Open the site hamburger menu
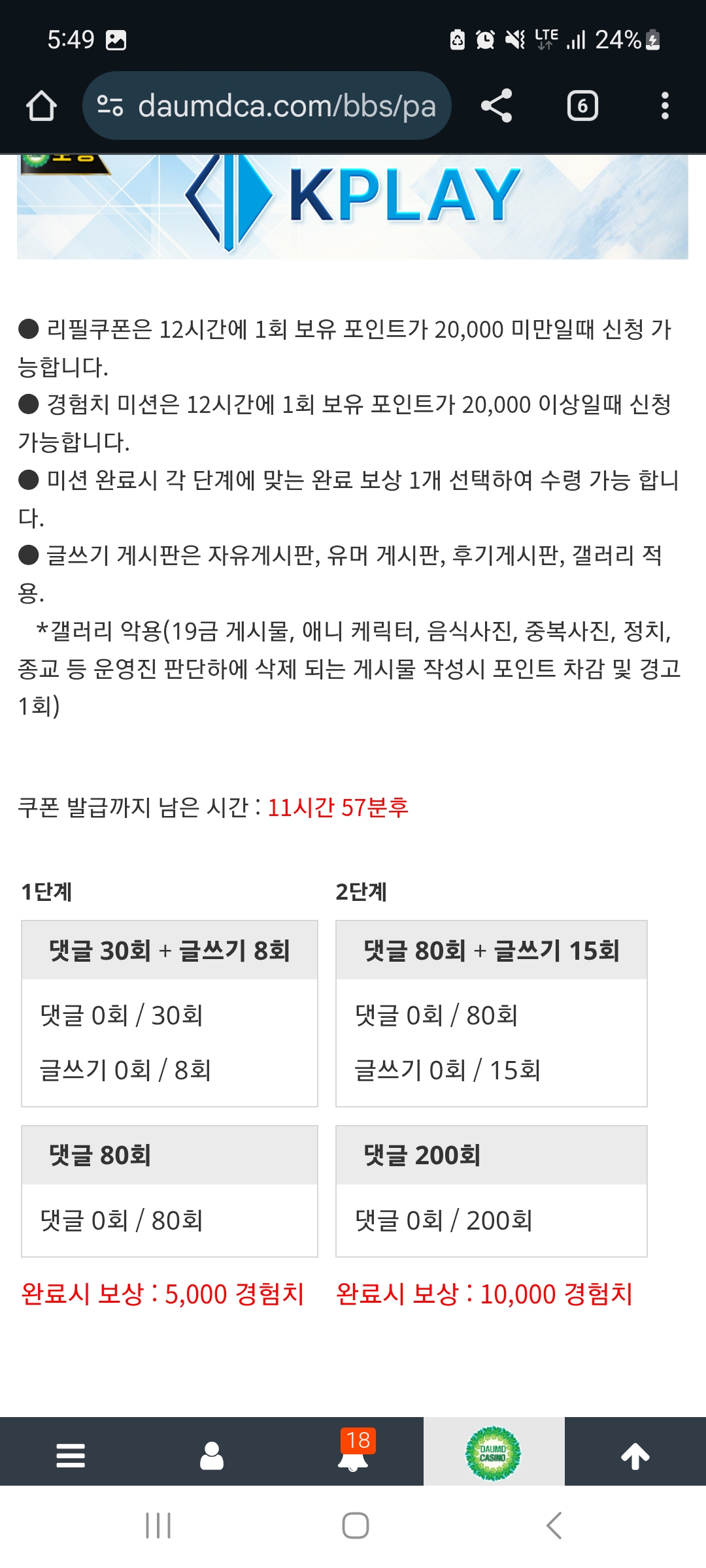This screenshot has height=1568, width=706. [71, 1455]
